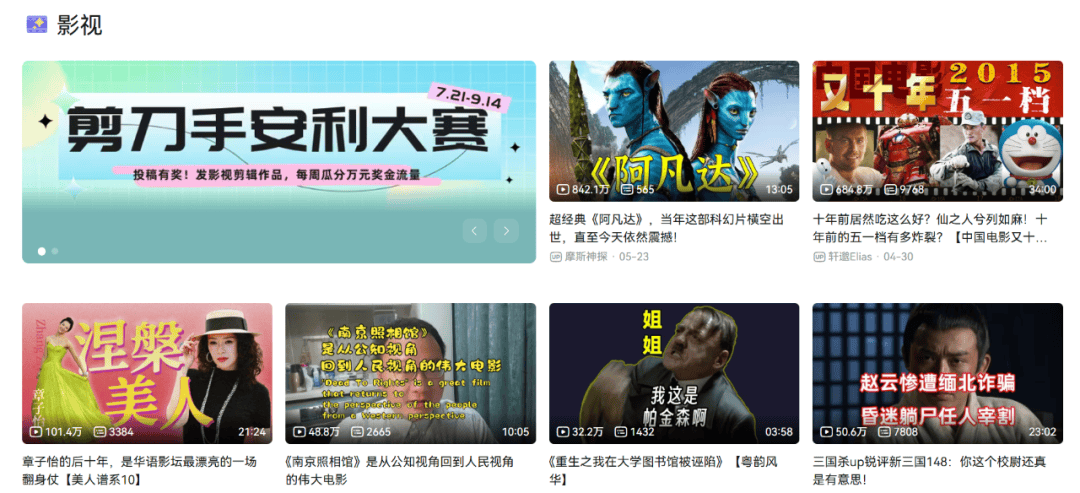Play the 涅槃美人 章子怡 video
The image size is (1080, 493).
click(x=147, y=372)
